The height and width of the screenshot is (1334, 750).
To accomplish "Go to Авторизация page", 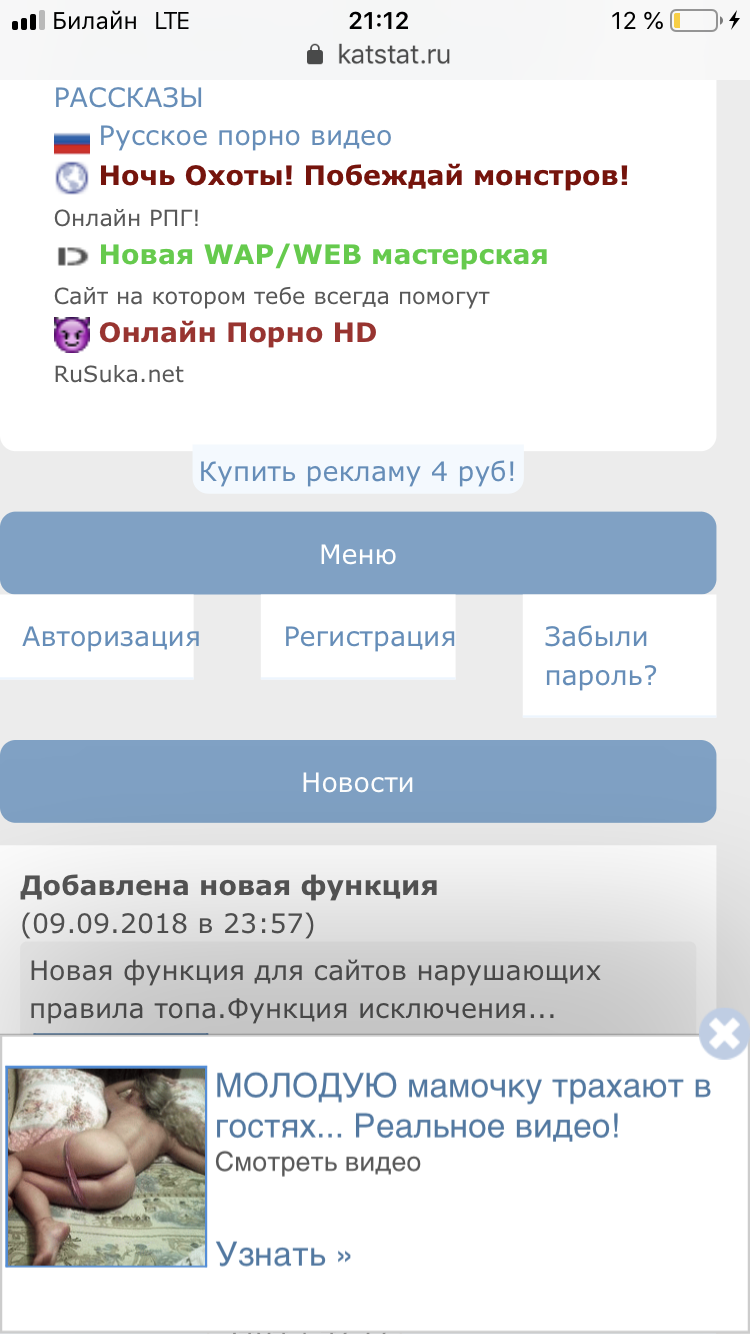I will click(x=111, y=637).
